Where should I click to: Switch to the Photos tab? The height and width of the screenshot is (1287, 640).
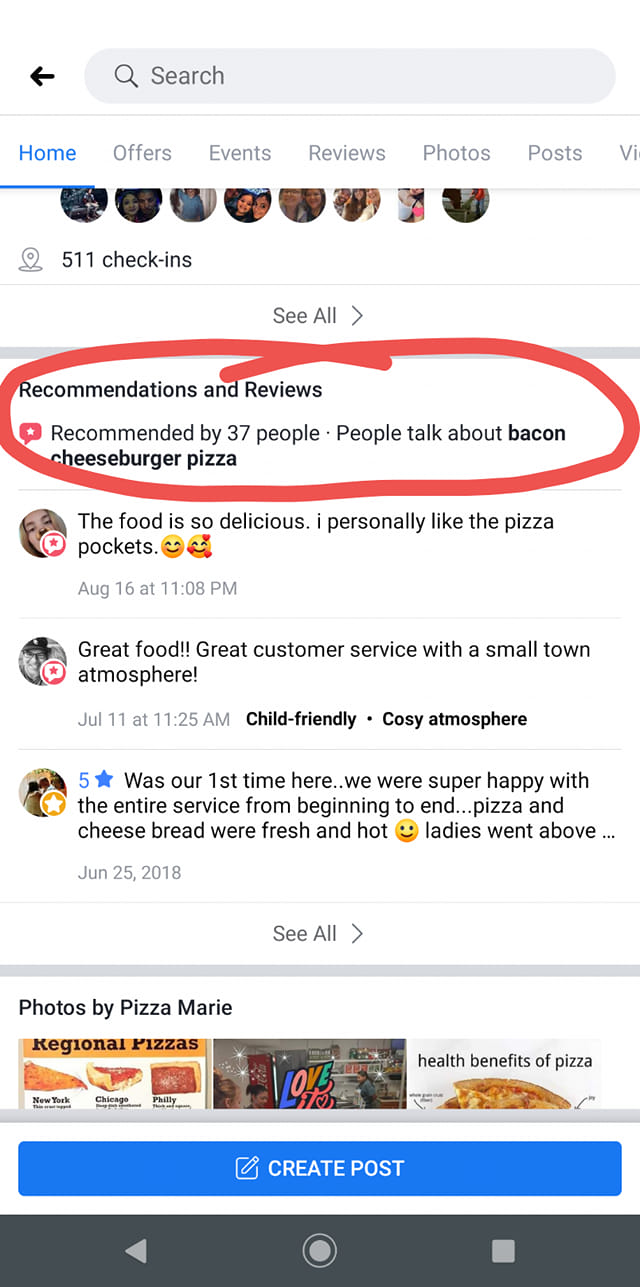[456, 153]
